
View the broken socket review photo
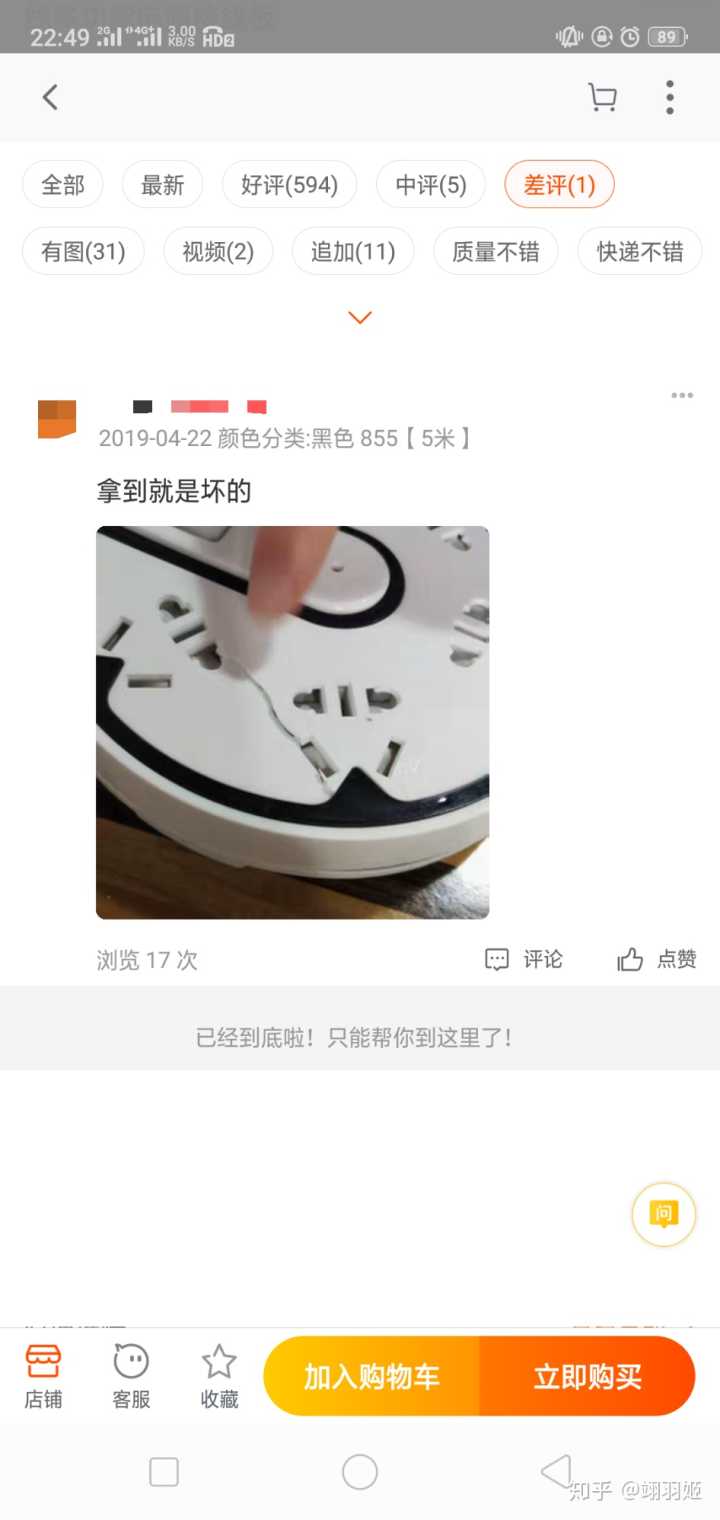[x=292, y=722]
